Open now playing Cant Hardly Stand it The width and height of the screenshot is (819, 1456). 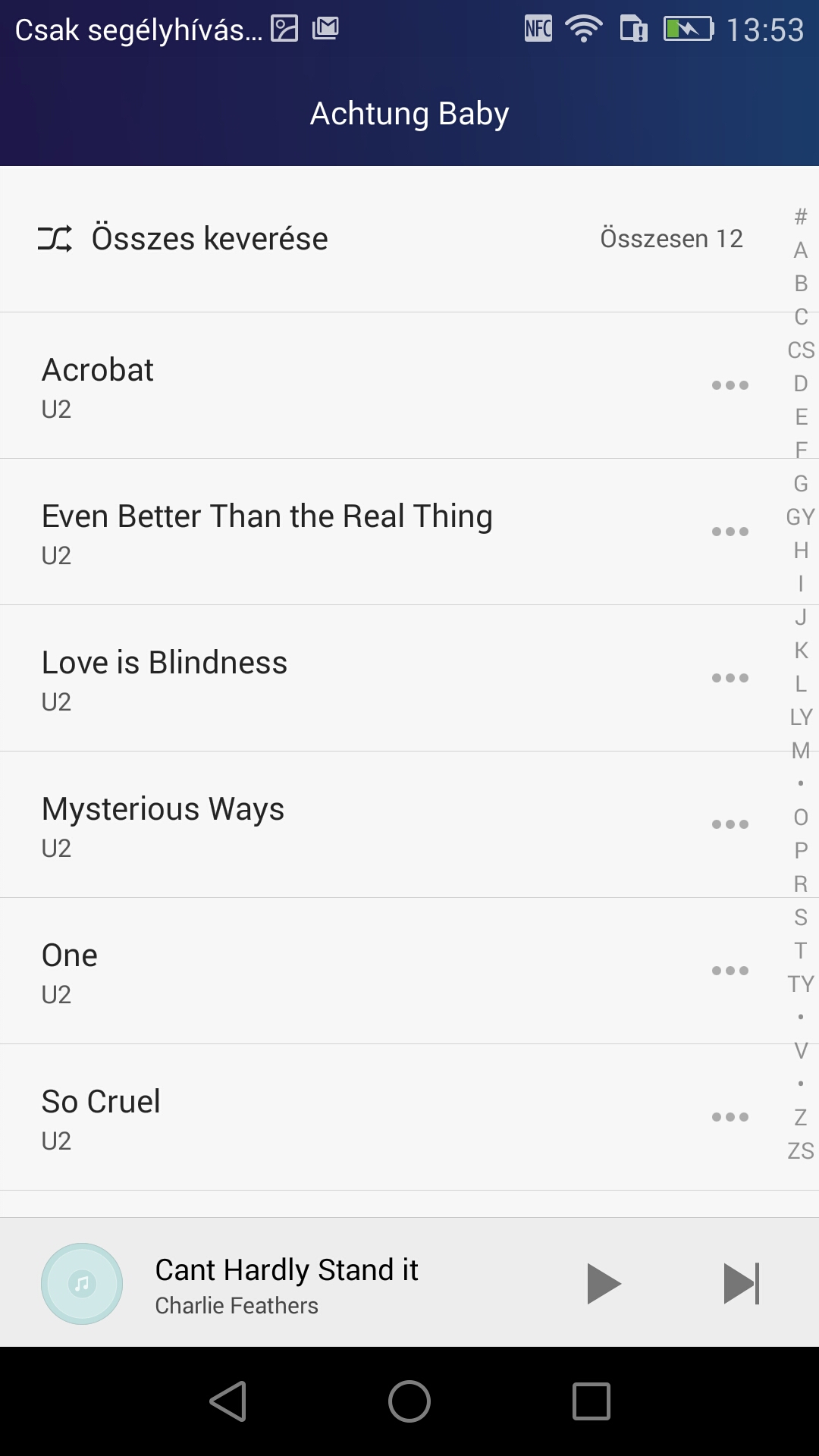pos(287,1284)
